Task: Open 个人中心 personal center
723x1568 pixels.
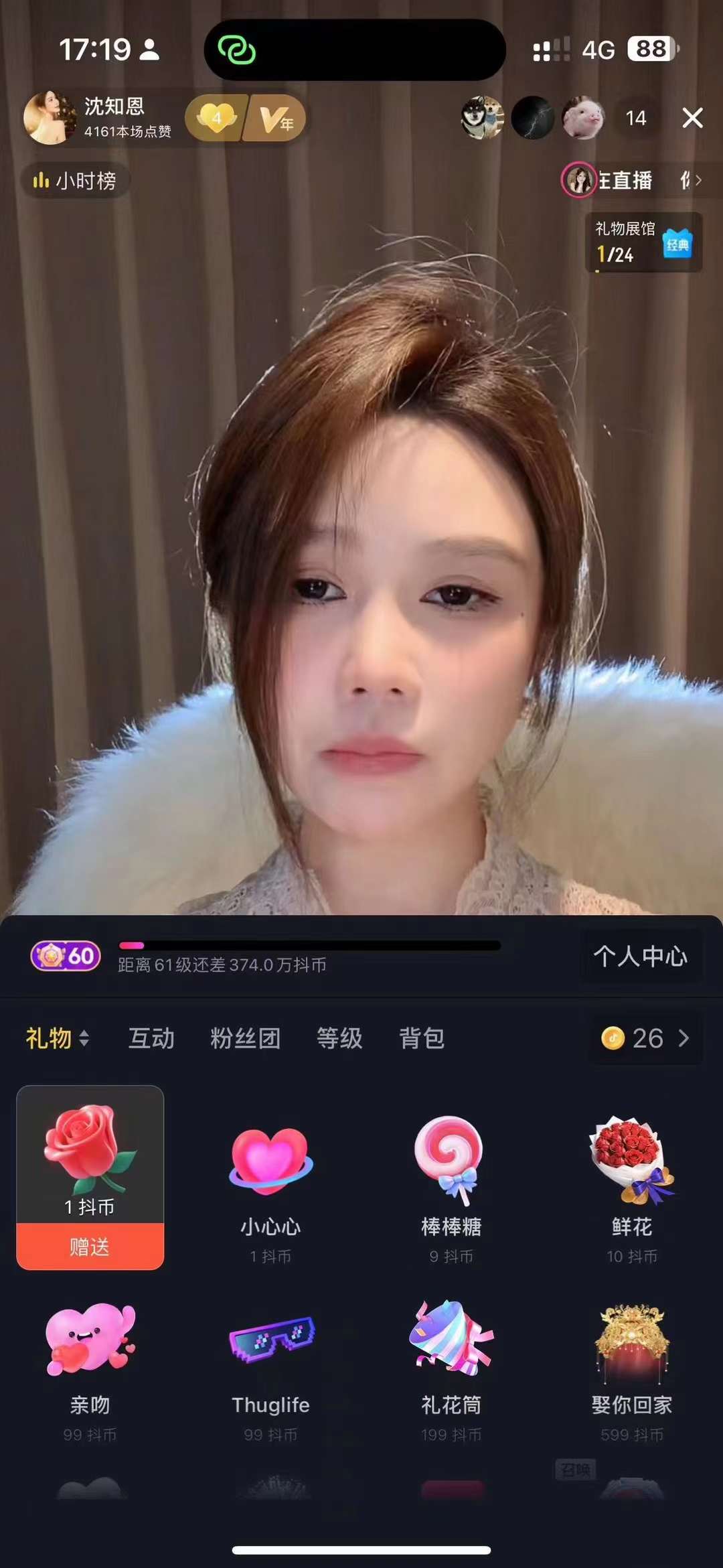Action: coord(640,956)
